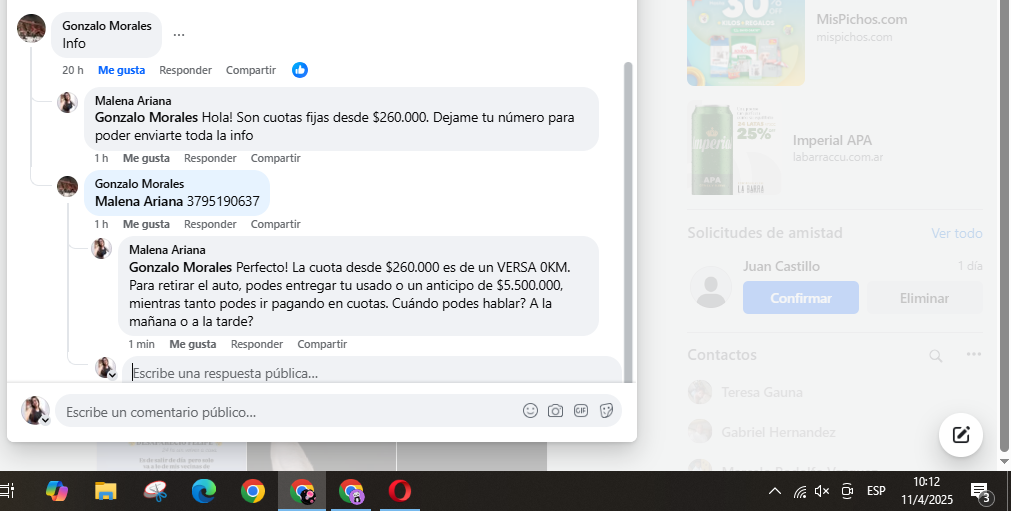Search within the contacts list
The width and height of the screenshot is (1011, 511).
[x=935, y=355]
